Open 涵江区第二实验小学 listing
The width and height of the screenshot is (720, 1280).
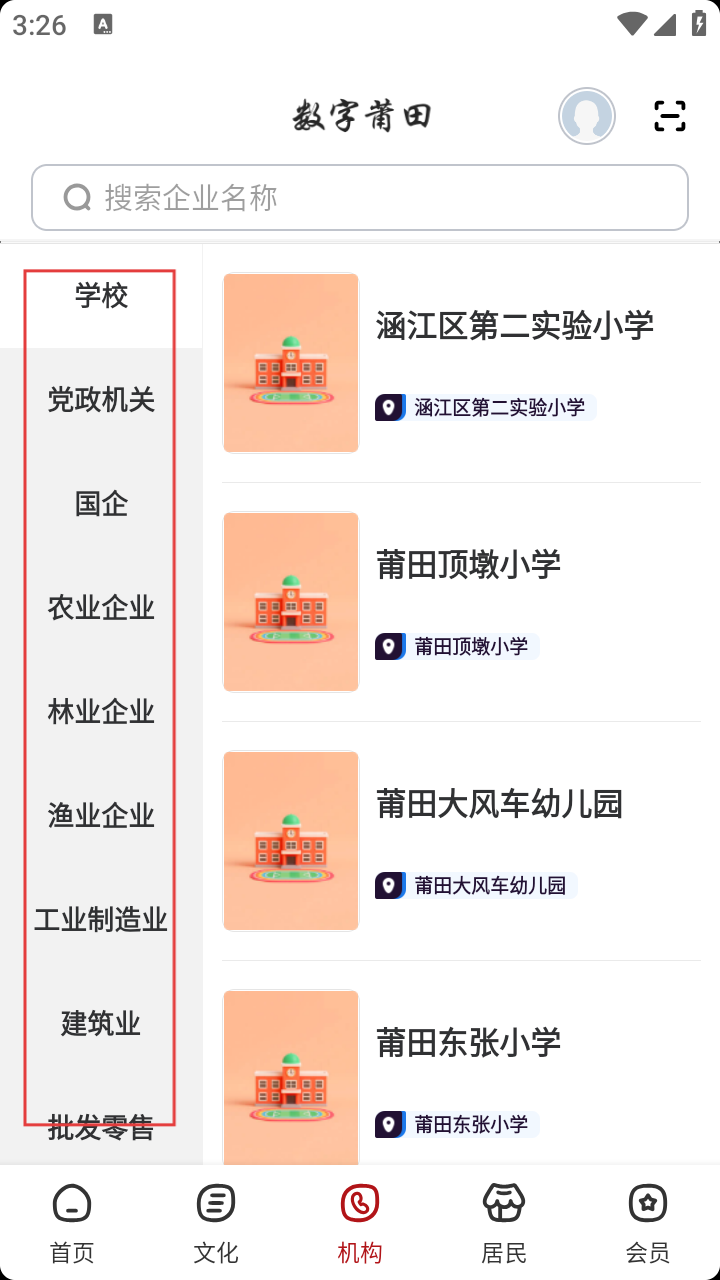[x=514, y=326]
